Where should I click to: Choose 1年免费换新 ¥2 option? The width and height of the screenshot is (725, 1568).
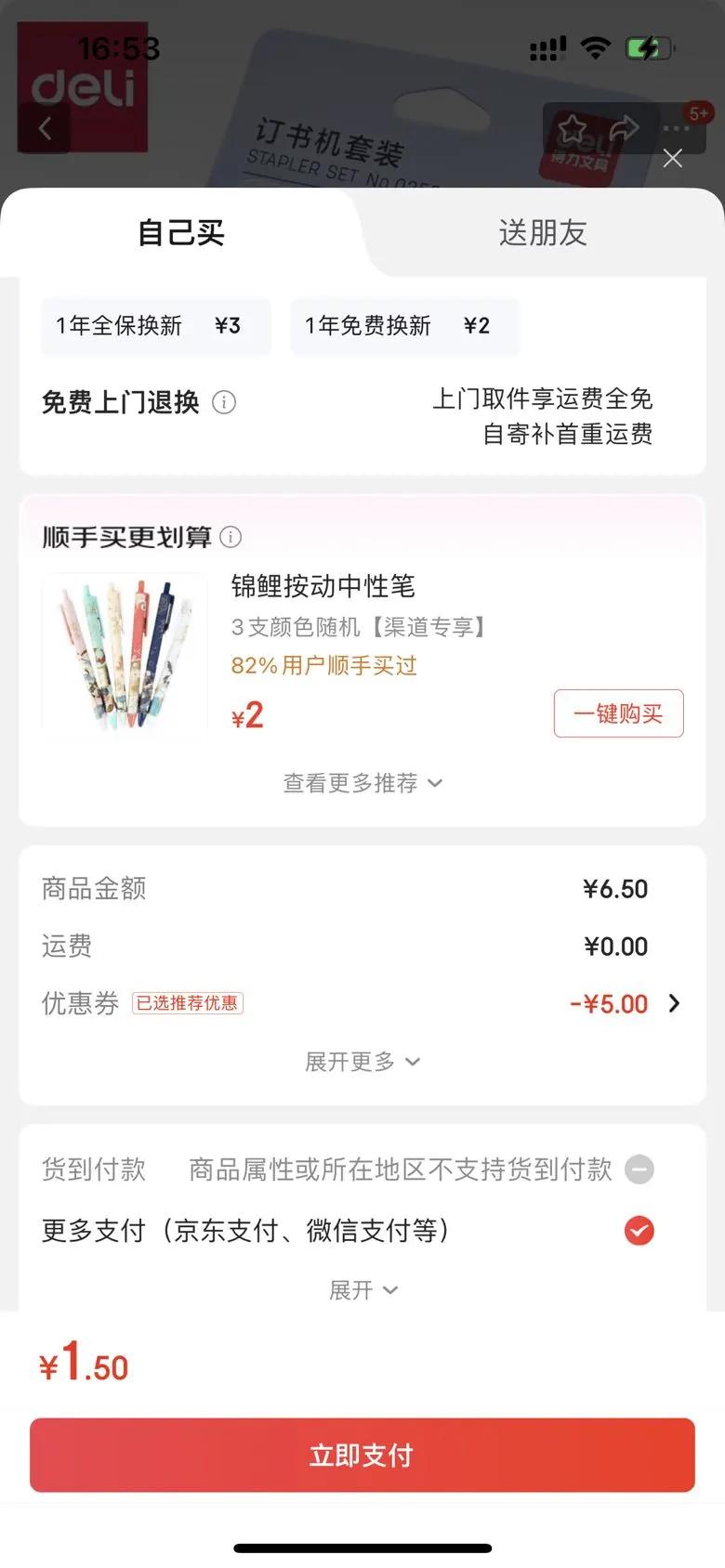click(x=404, y=326)
